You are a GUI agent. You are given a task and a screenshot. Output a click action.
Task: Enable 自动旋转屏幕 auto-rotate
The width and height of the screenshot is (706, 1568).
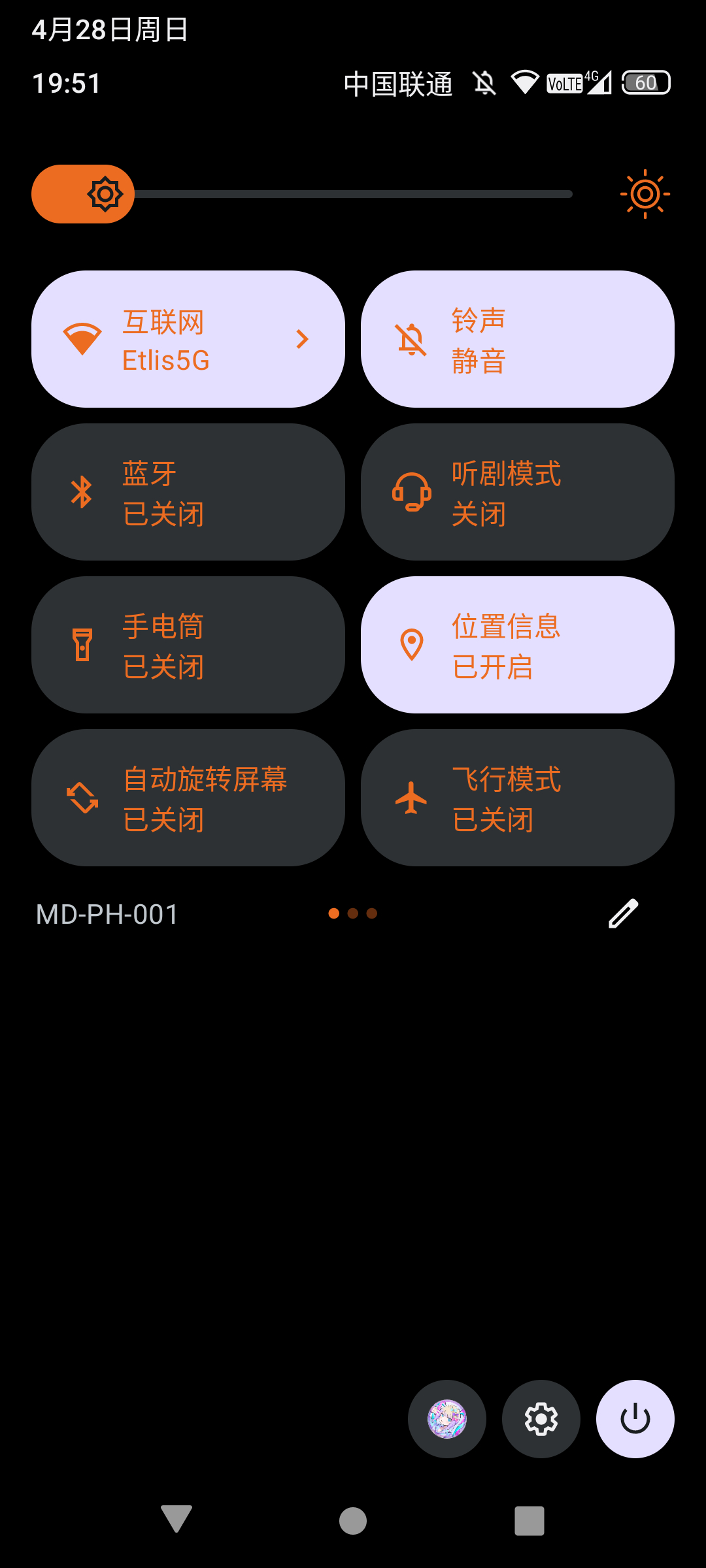[x=188, y=798]
